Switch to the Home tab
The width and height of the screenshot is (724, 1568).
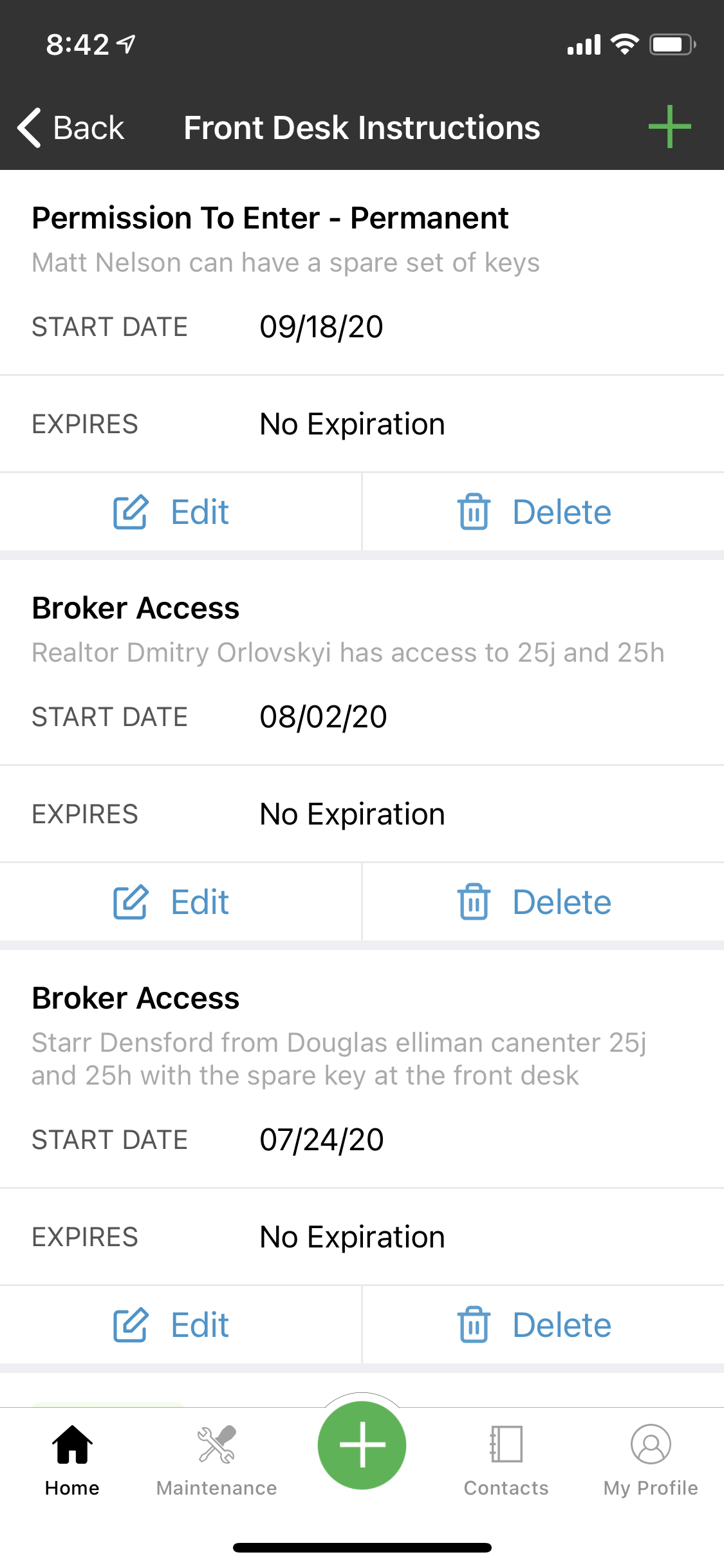[x=72, y=1460]
